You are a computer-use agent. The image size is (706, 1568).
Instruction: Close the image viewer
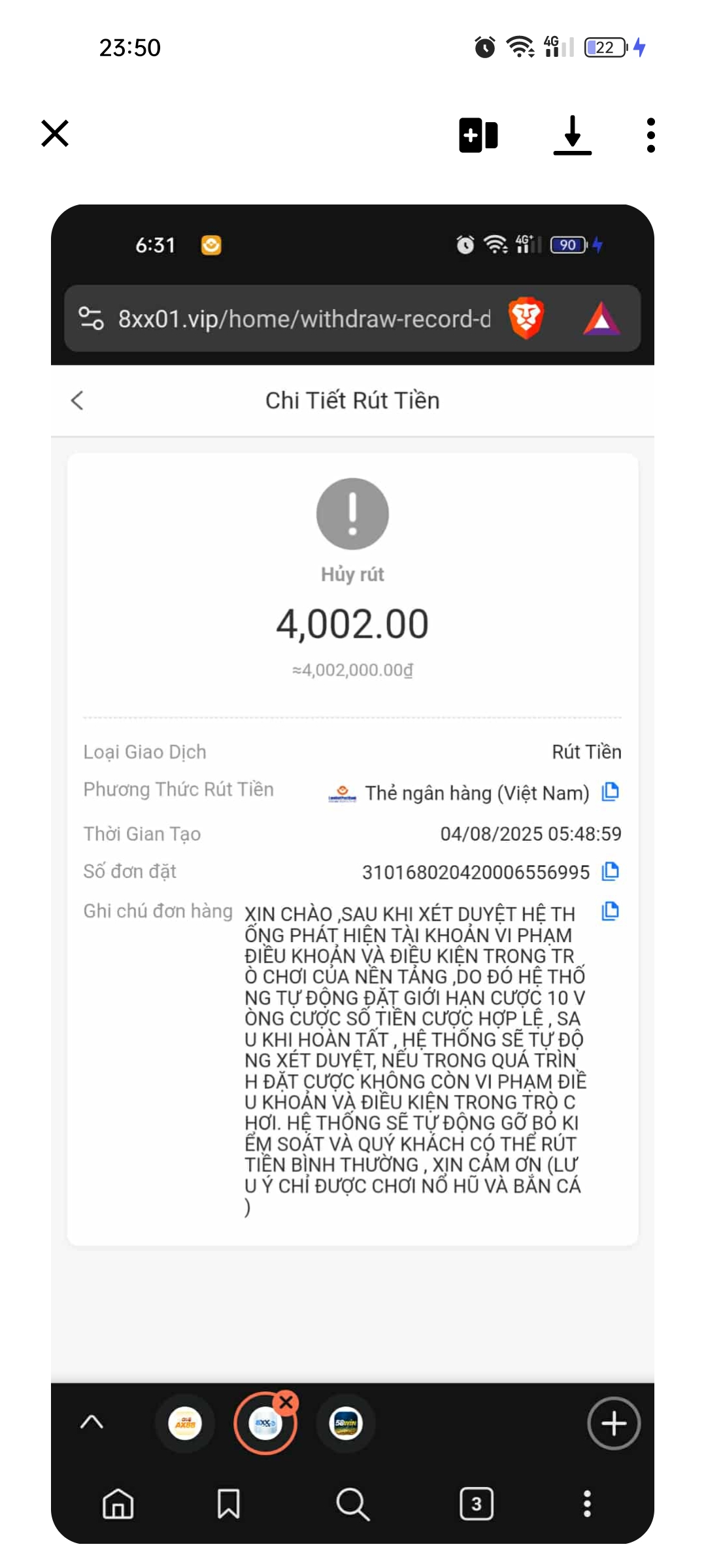click(55, 134)
